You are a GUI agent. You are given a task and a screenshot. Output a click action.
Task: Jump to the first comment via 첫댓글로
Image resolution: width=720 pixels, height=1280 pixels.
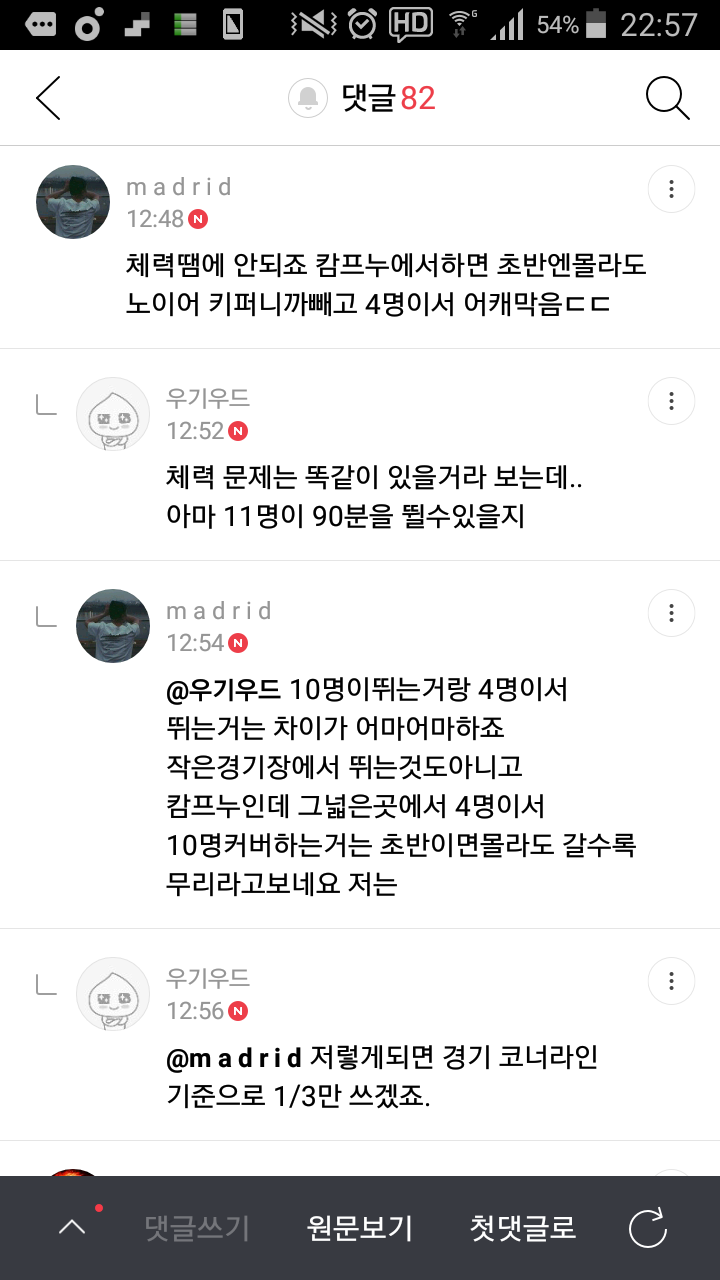(x=523, y=1228)
